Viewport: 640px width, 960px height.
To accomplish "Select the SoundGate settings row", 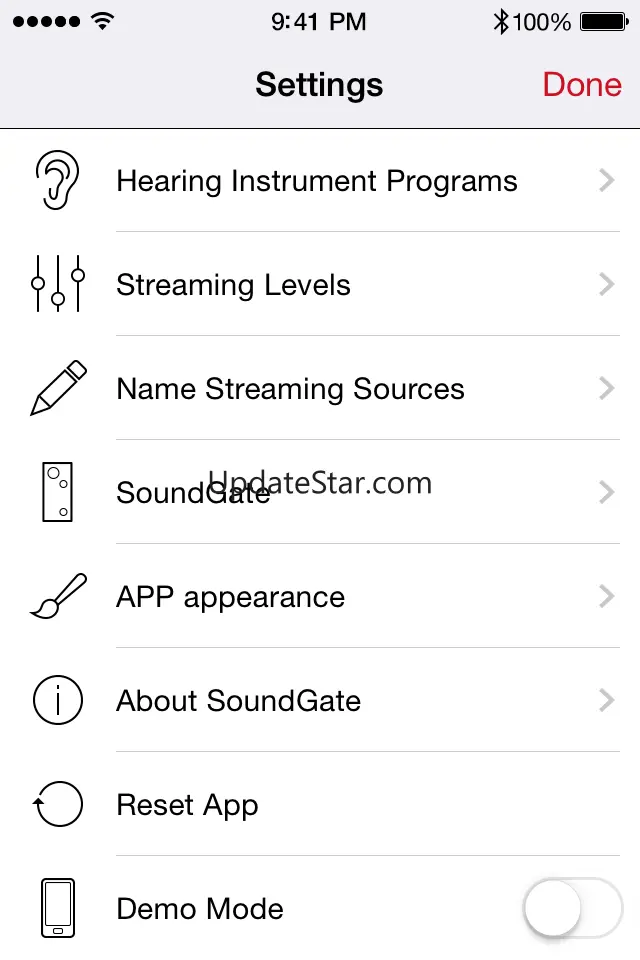I will coord(194,493).
